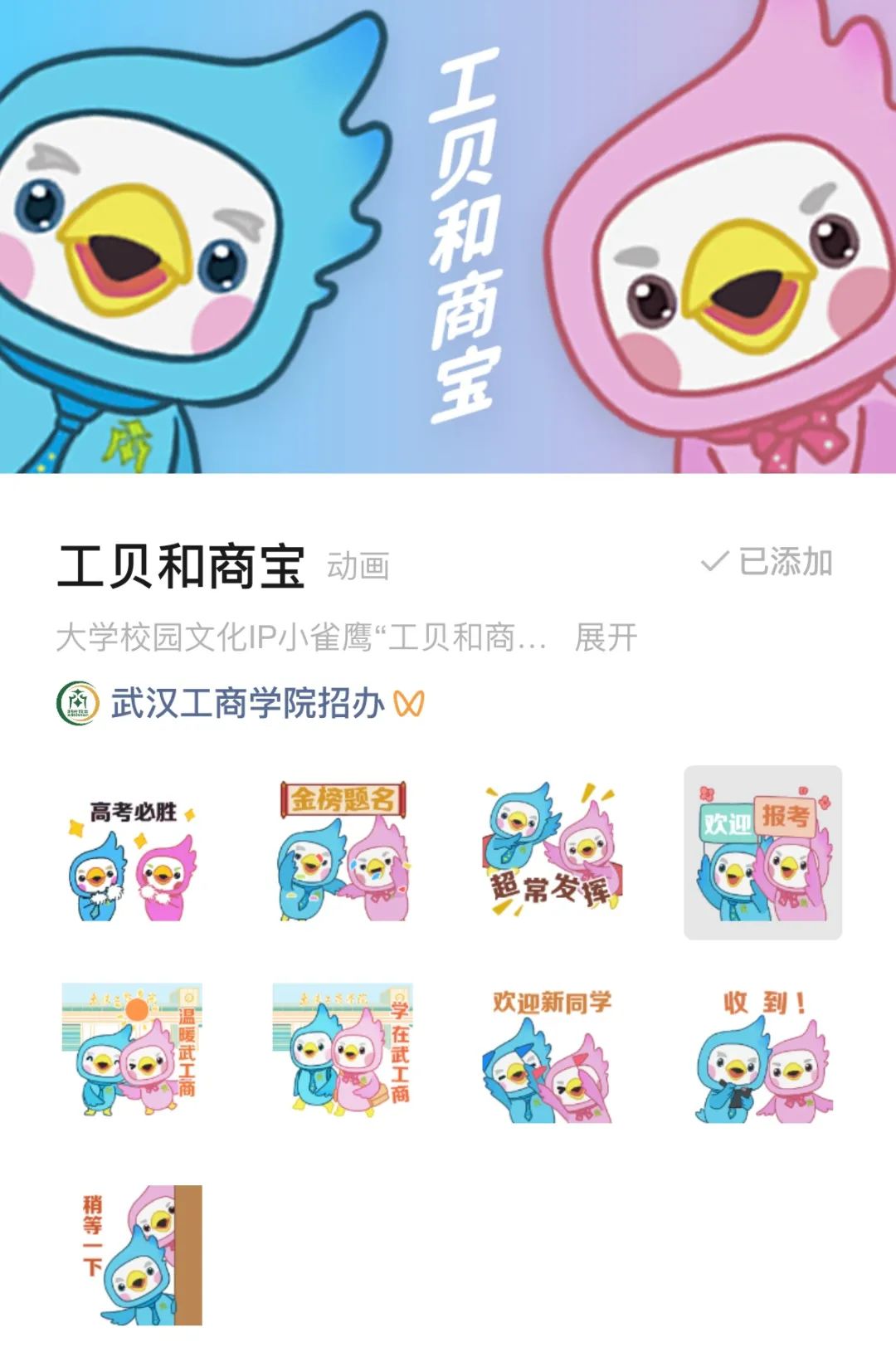Image resolution: width=896 pixels, height=1357 pixels.
Task: Preview the 温暖武工商 sticker
Action: click(x=133, y=1052)
